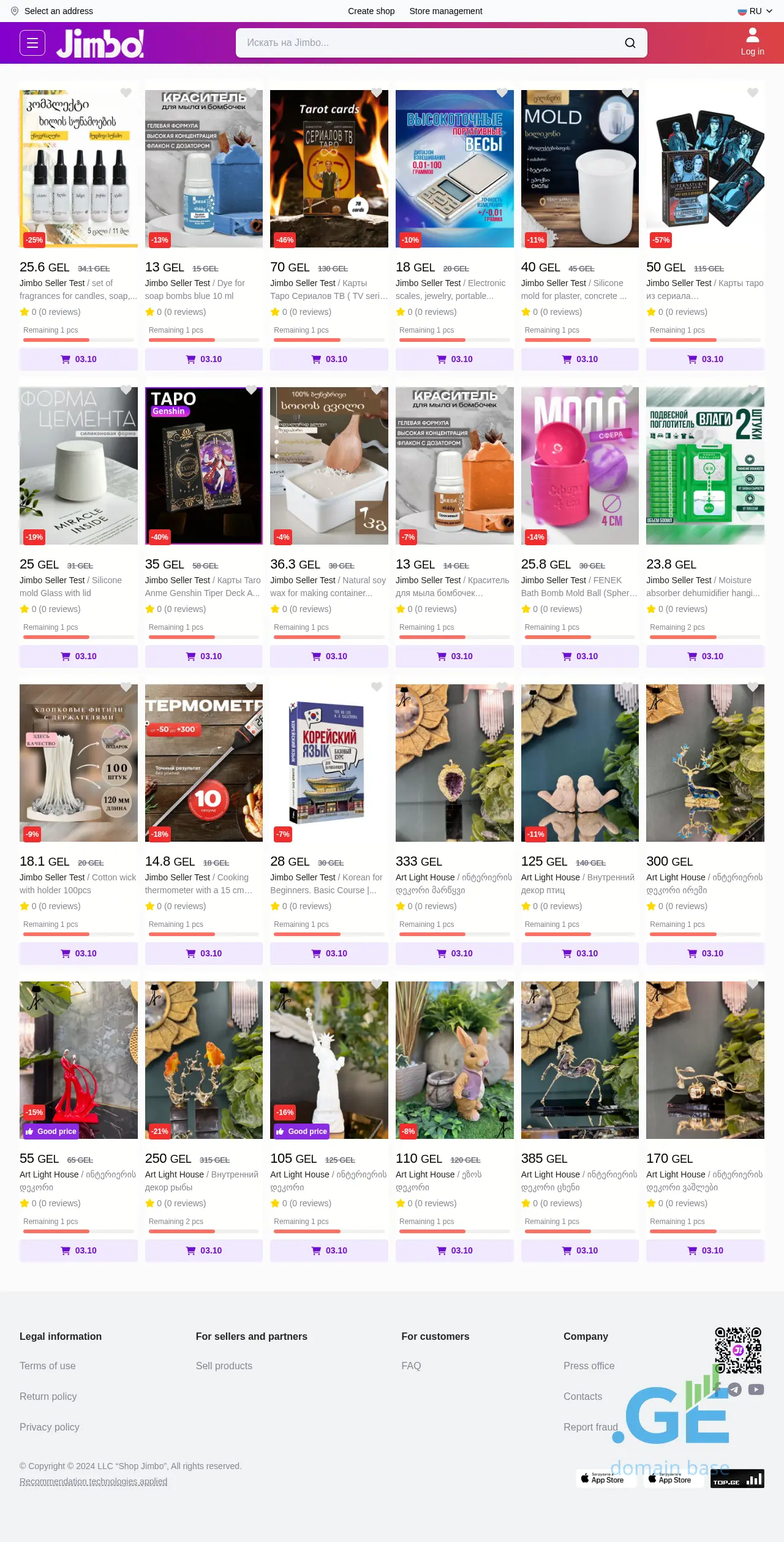Screen dimensions: 784x1542
Task: Tap the Jimbo search field
Action: click(x=429, y=43)
